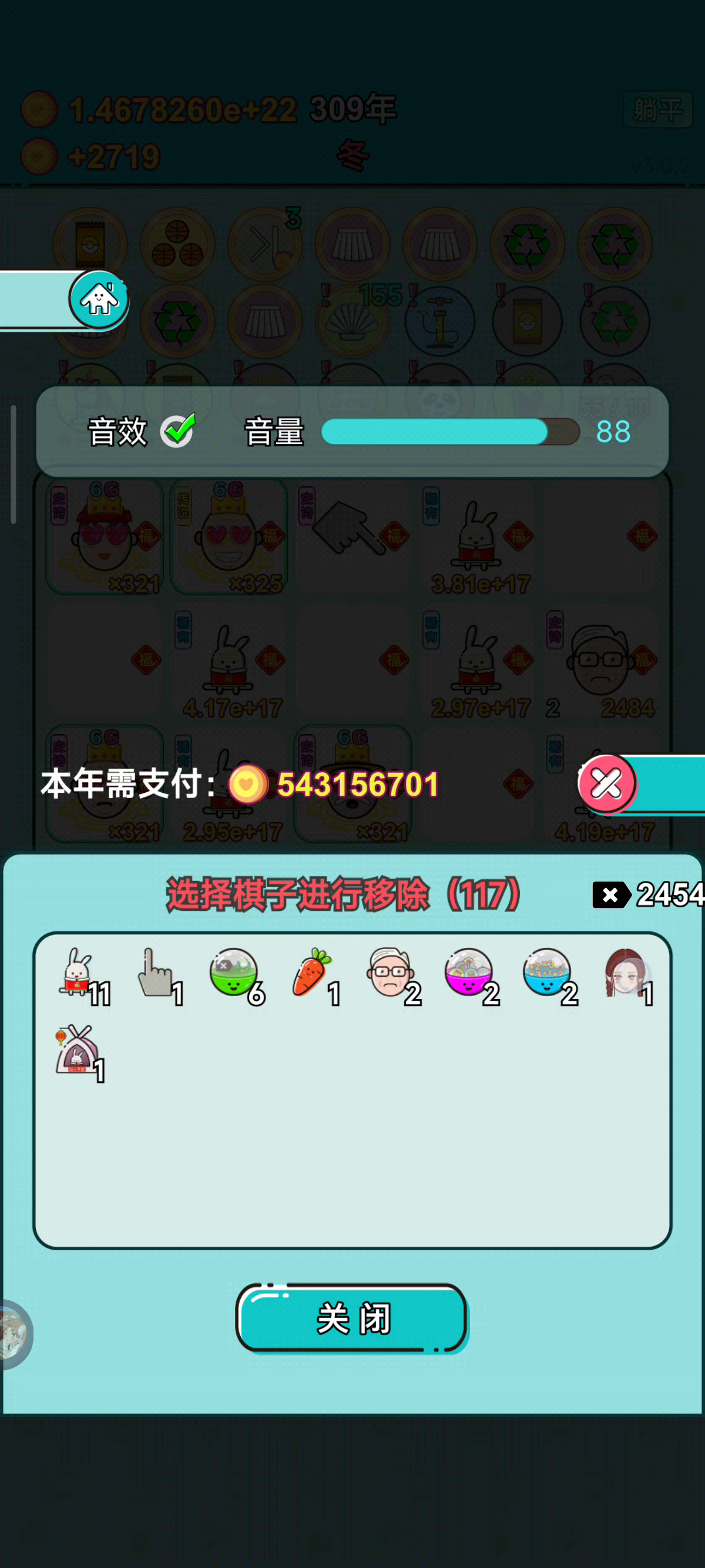Dismiss using the pink X button
Image resolution: width=705 pixels, height=1568 pixels.
[x=606, y=783]
